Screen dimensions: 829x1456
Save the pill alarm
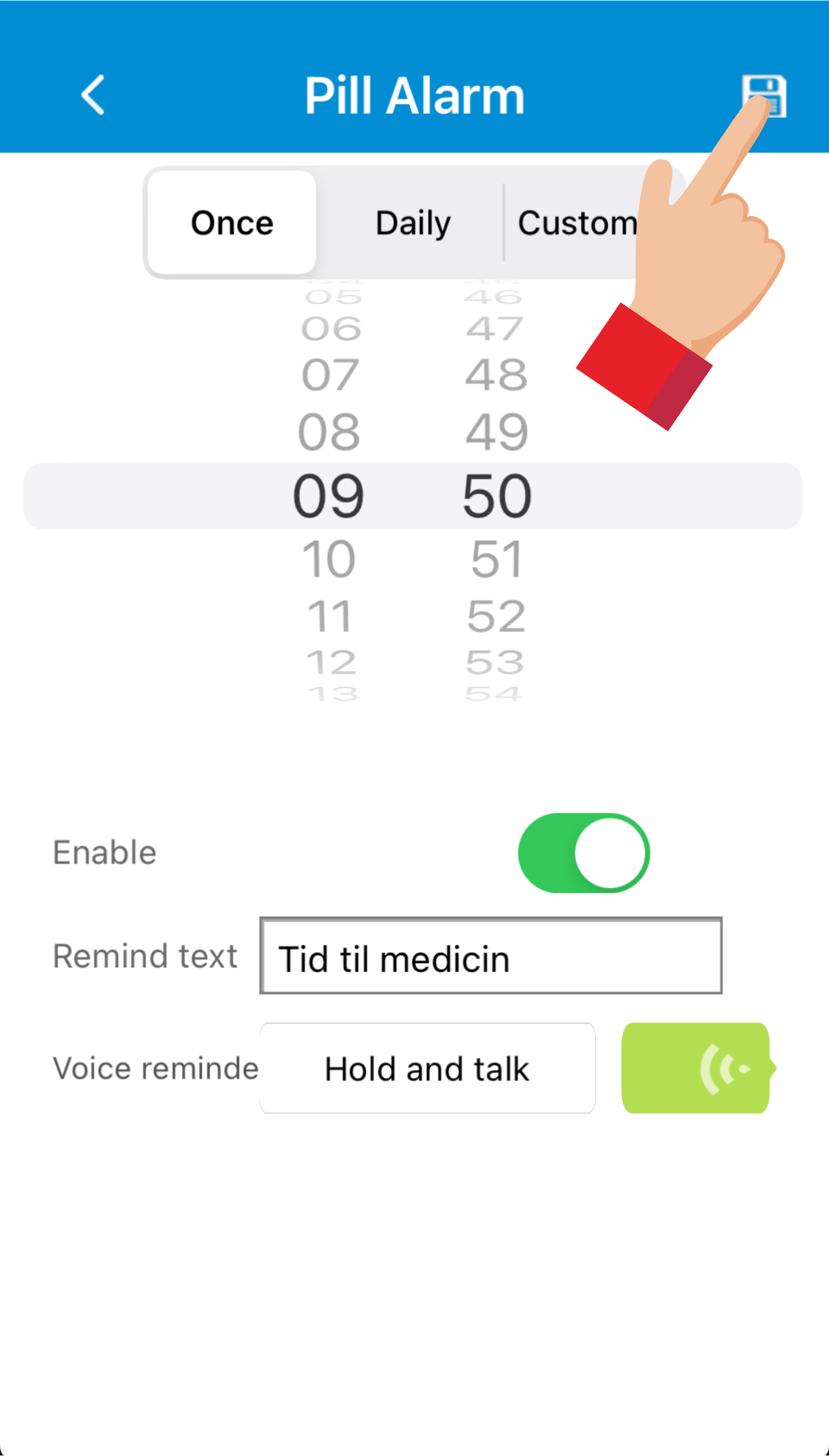coord(765,95)
